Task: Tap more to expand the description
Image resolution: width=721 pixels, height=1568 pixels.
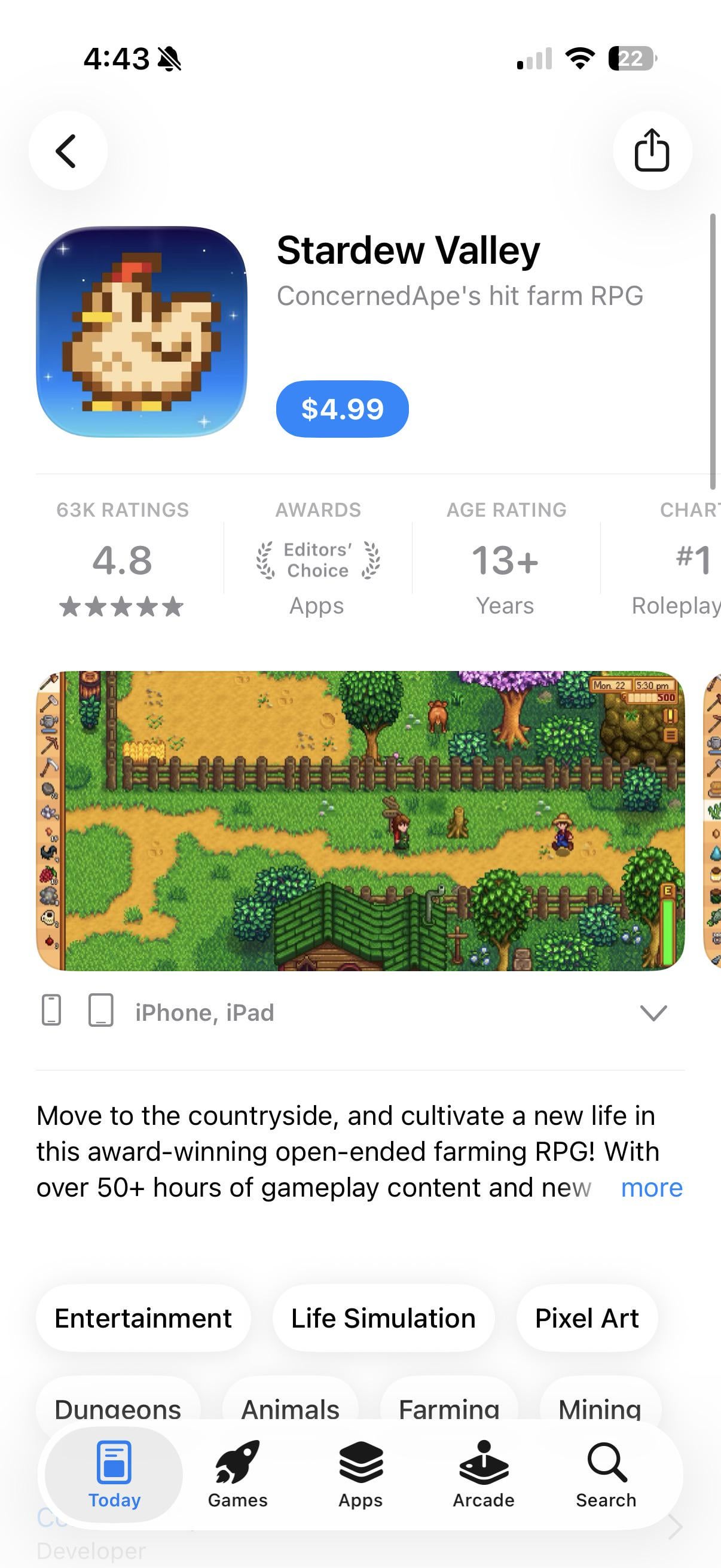Action: click(651, 1188)
